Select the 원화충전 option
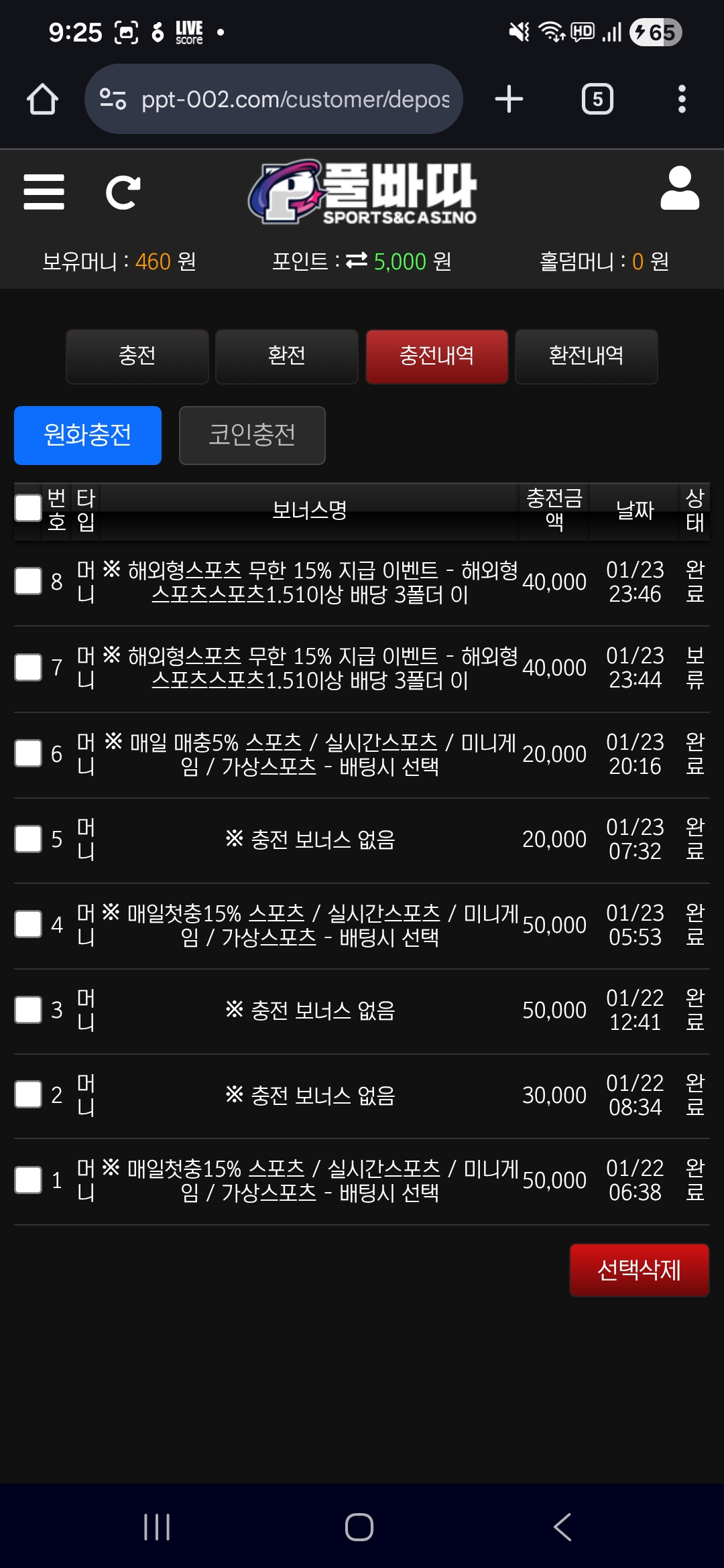The width and height of the screenshot is (724, 1568). (88, 435)
